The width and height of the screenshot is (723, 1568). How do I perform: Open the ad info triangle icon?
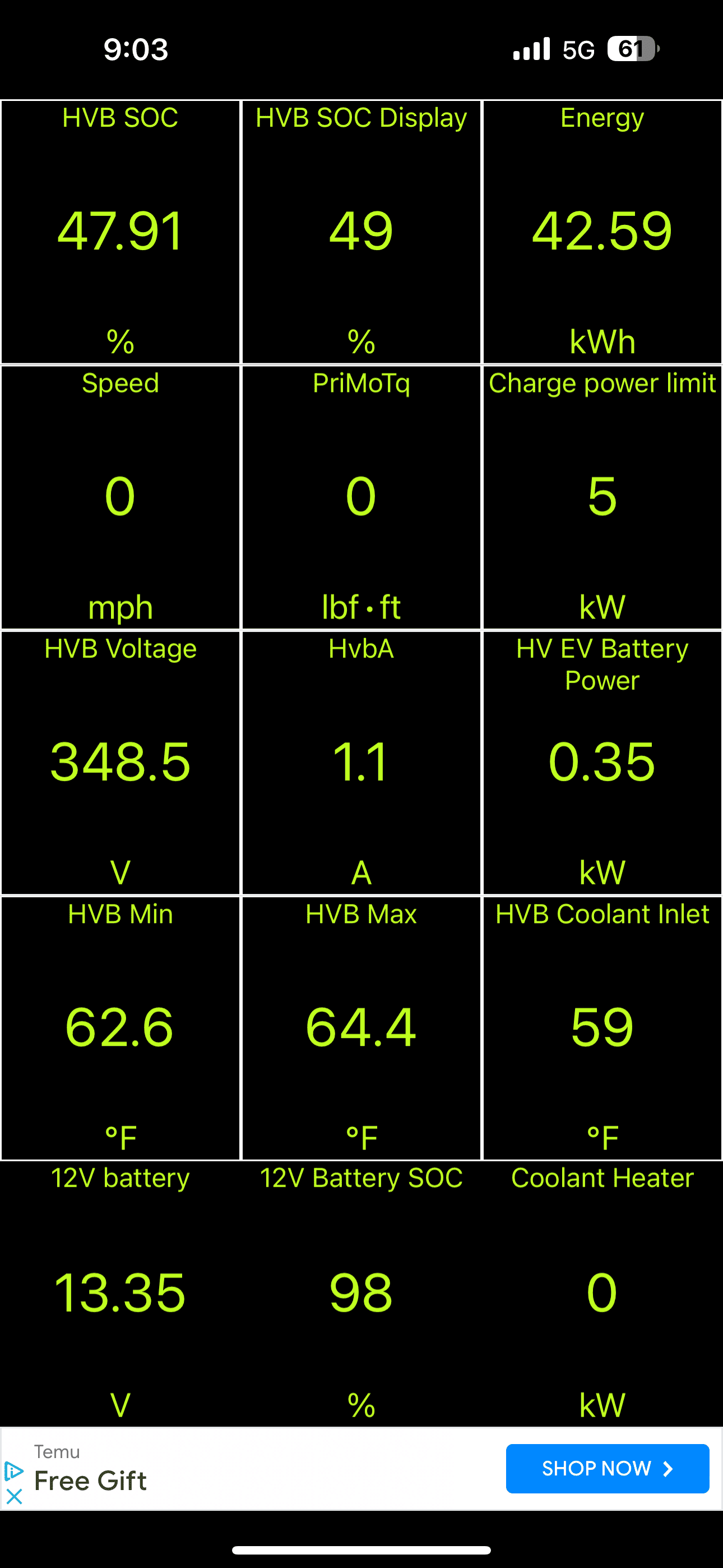(x=13, y=1472)
